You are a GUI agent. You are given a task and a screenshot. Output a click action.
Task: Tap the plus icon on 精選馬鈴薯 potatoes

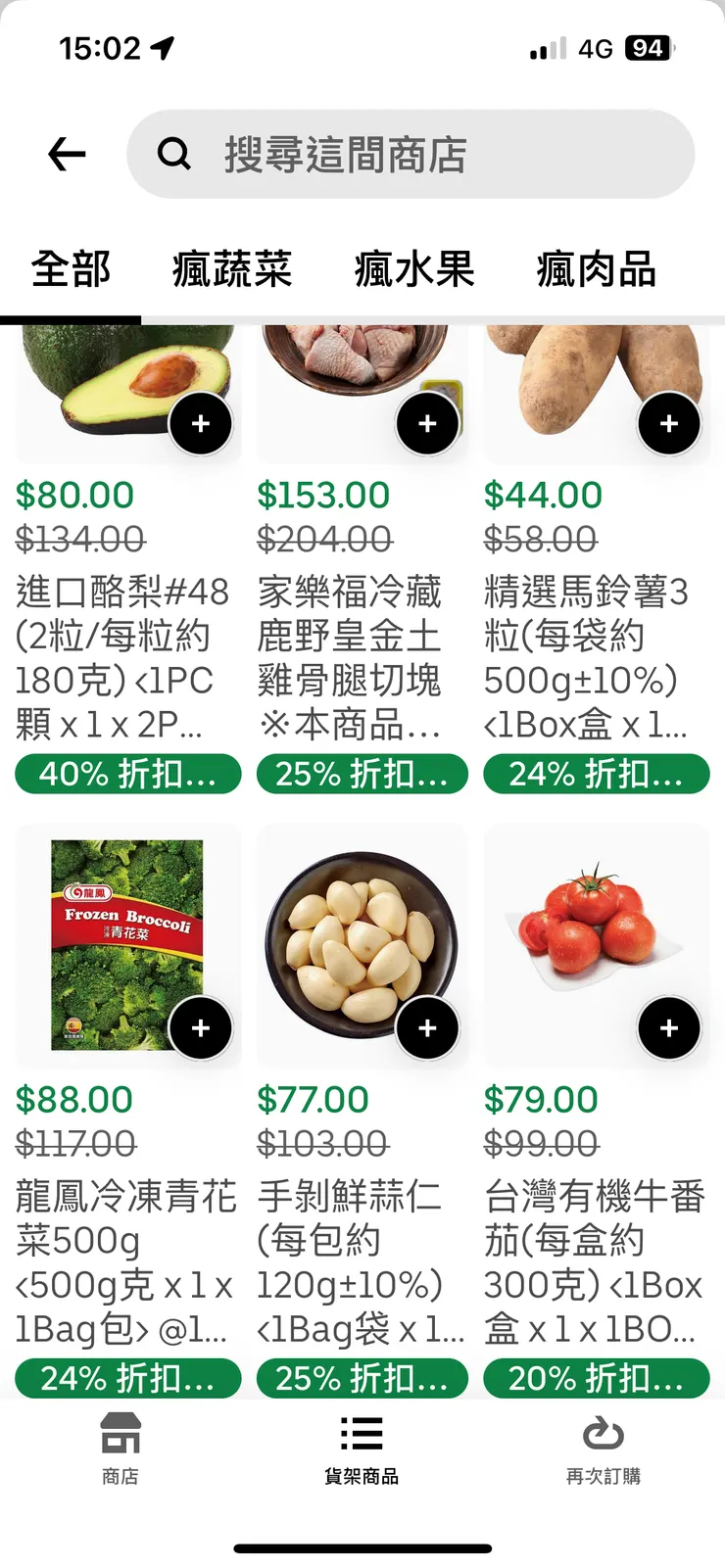669,423
